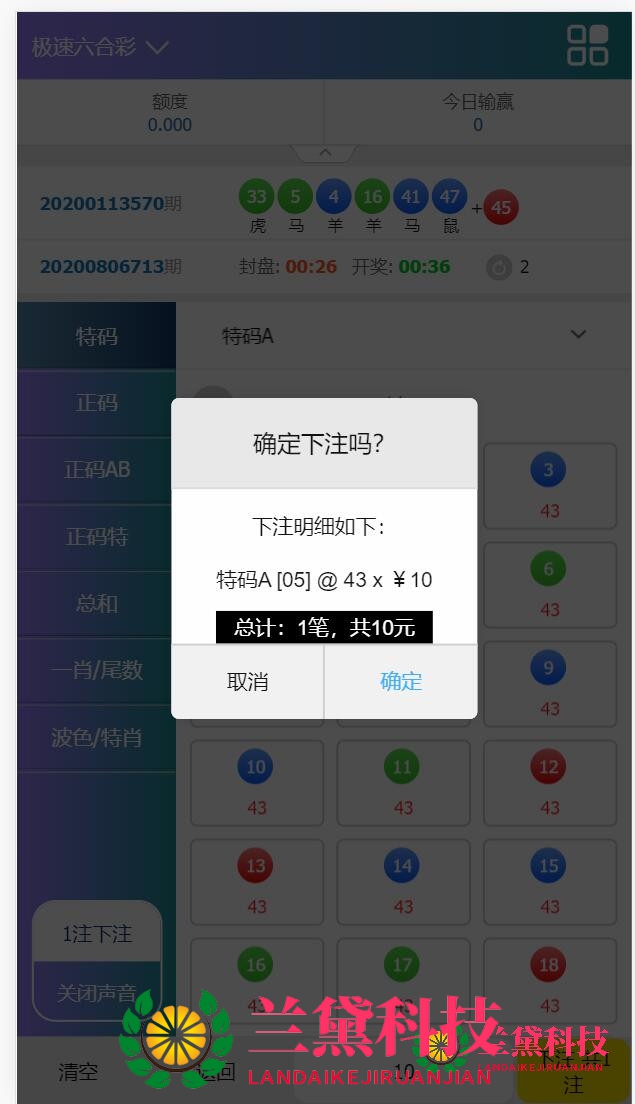Confirm the bet with 确定
The height and width of the screenshot is (1104, 635).
401,682
